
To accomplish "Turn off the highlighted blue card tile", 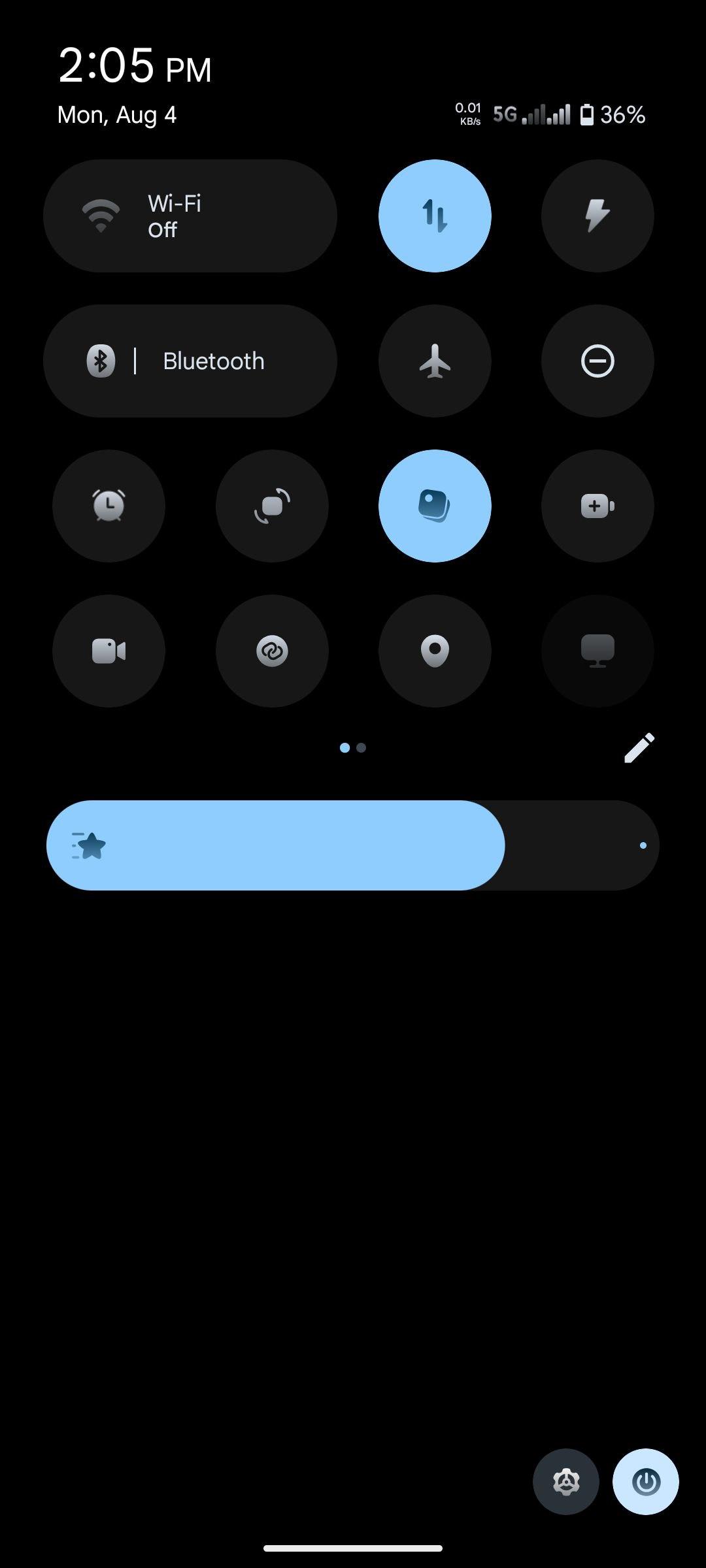I will pyautogui.click(x=435, y=506).
